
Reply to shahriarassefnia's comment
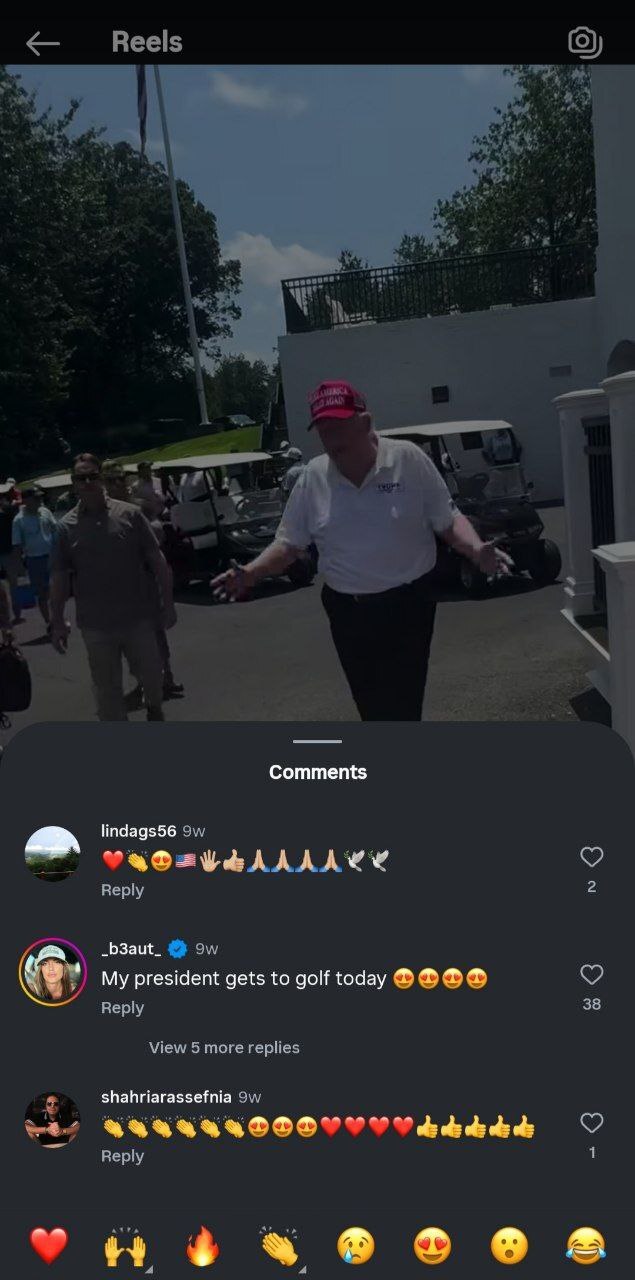122,1156
